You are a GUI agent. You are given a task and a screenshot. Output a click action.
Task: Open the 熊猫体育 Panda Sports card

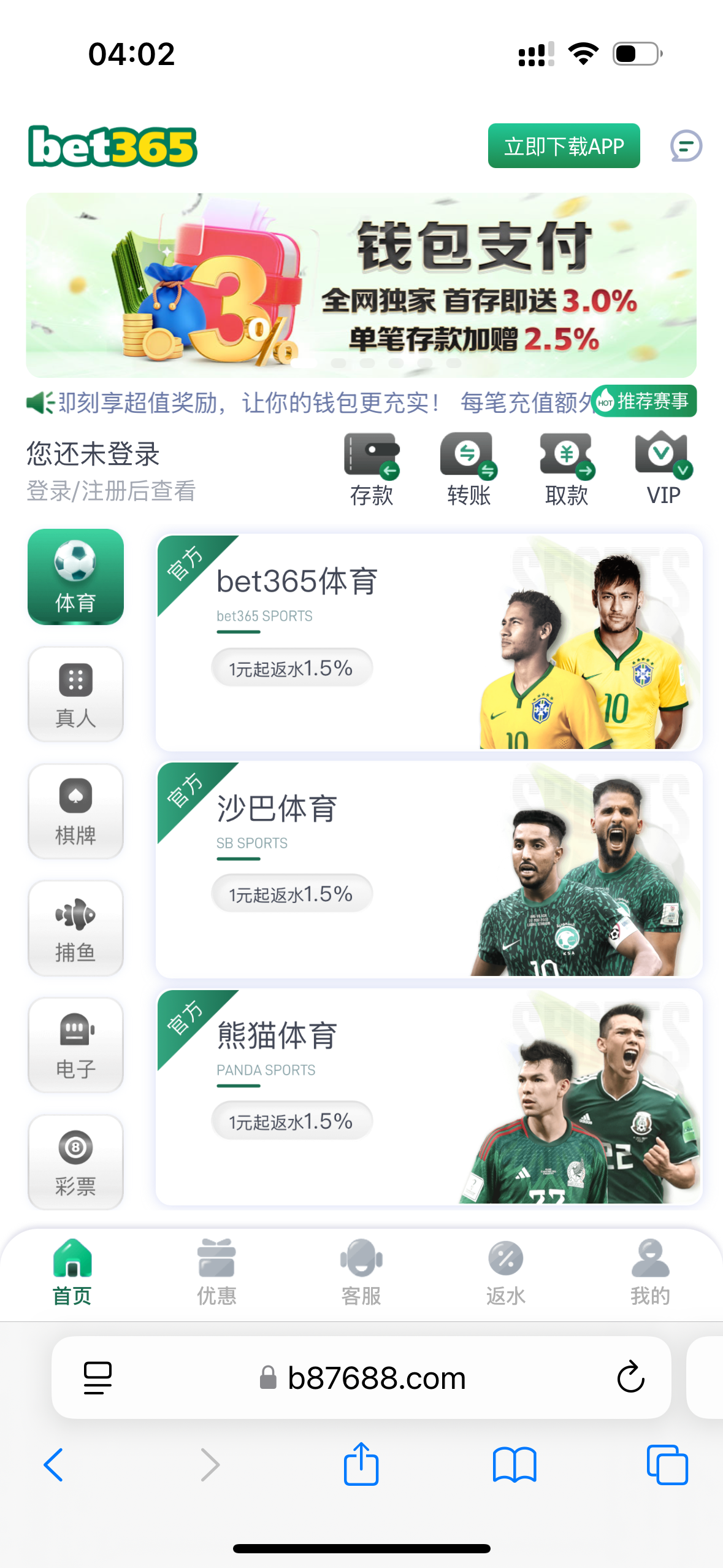(428, 1096)
